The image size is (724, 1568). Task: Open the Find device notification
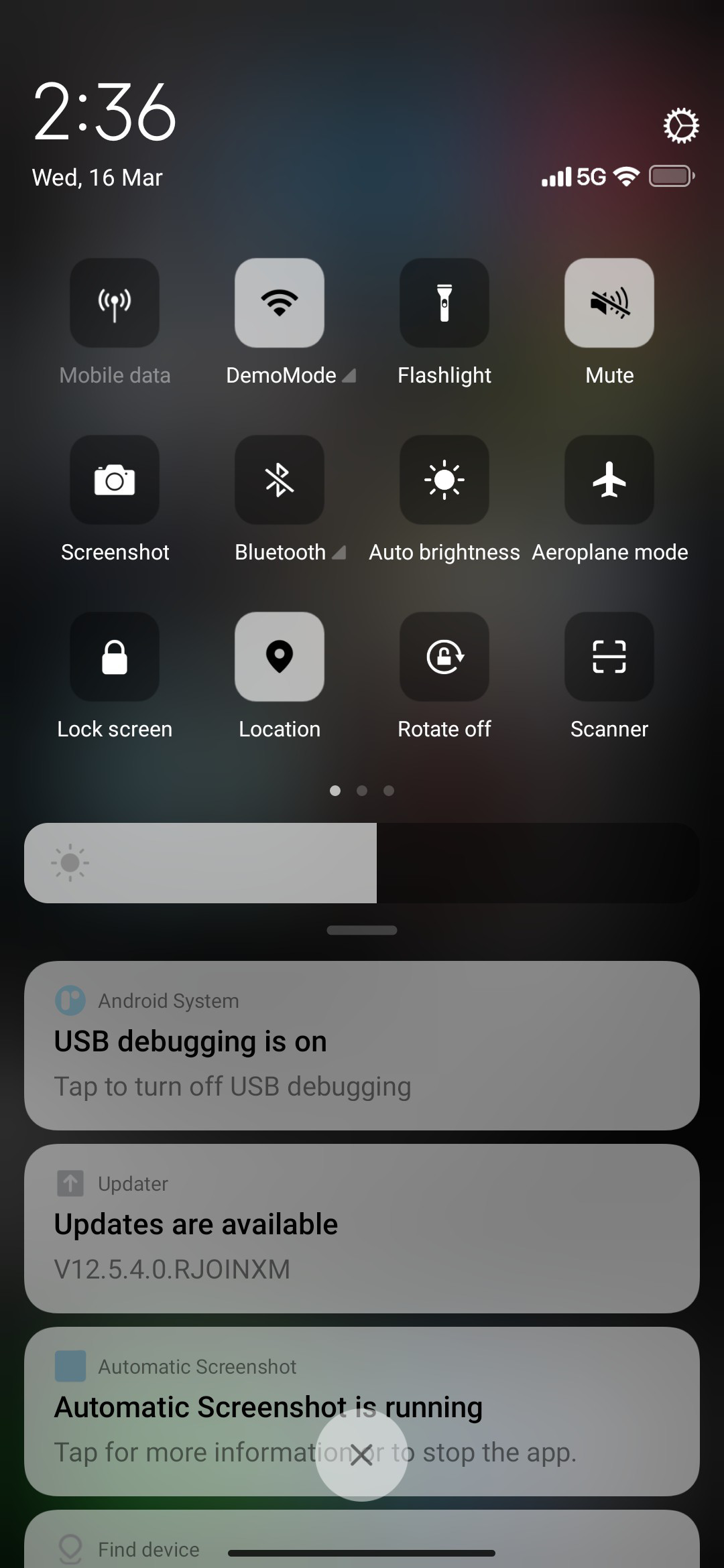(x=362, y=1539)
